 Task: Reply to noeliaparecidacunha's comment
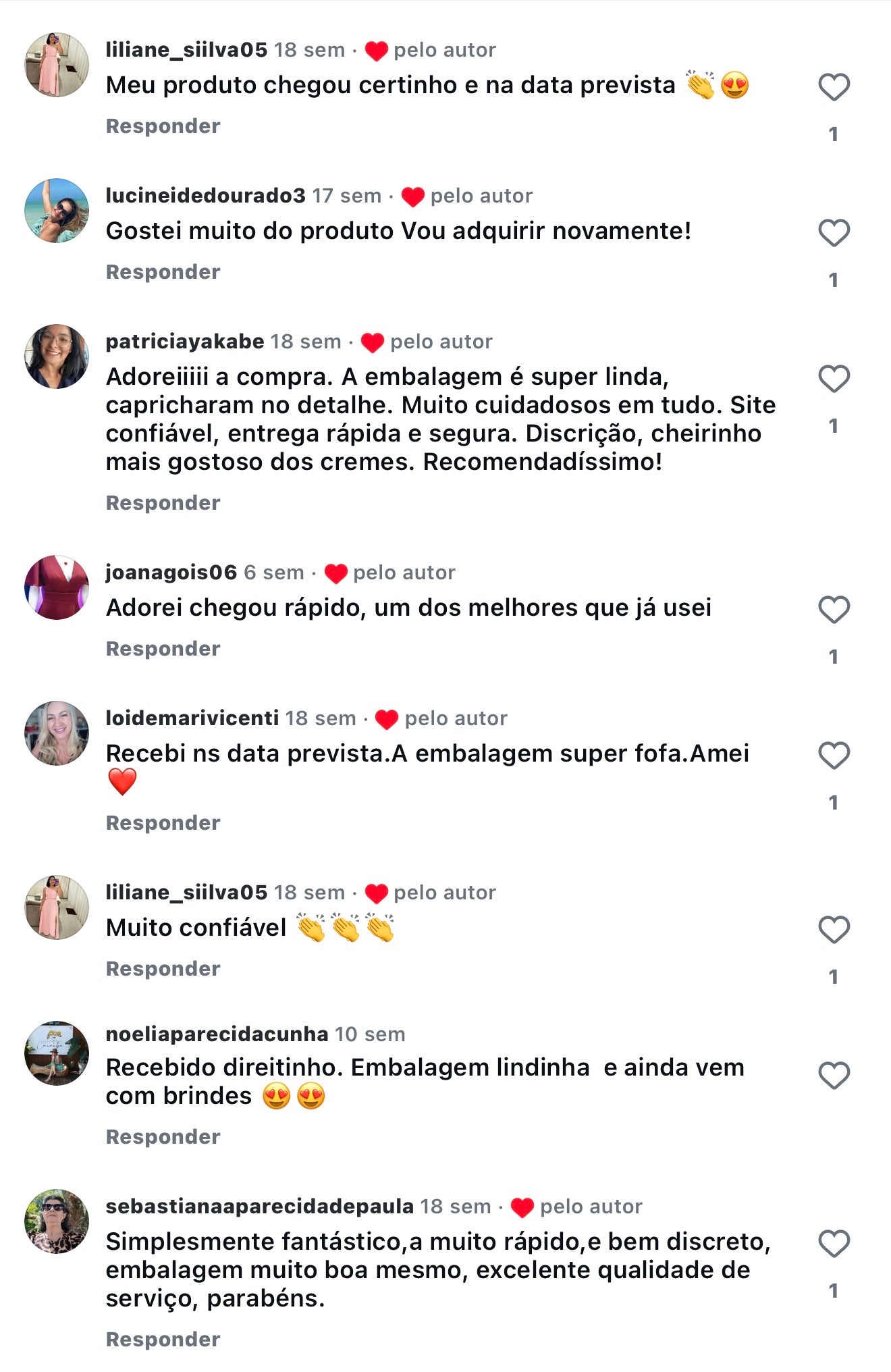click(x=163, y=1137)
